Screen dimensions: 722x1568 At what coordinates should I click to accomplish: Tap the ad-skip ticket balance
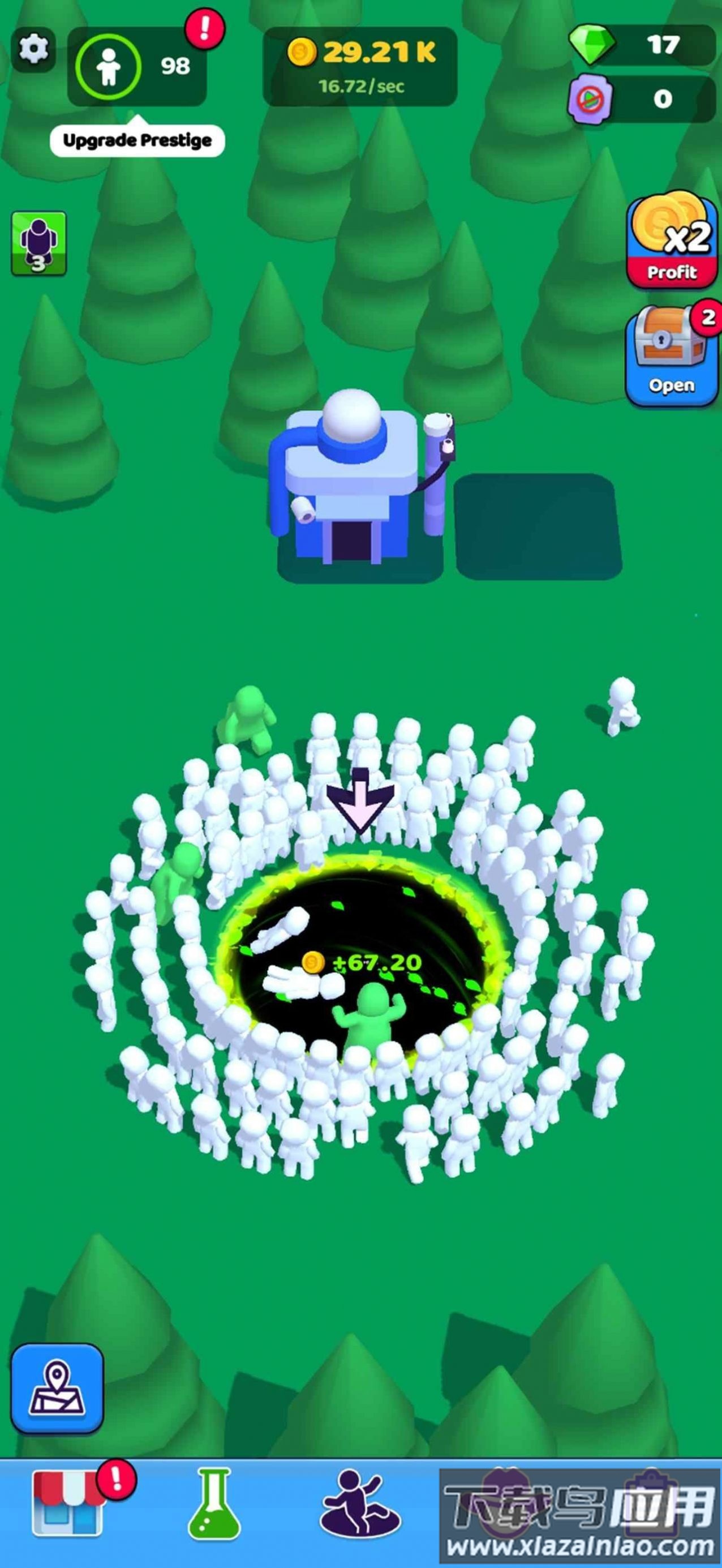click(x=642, y=98)
